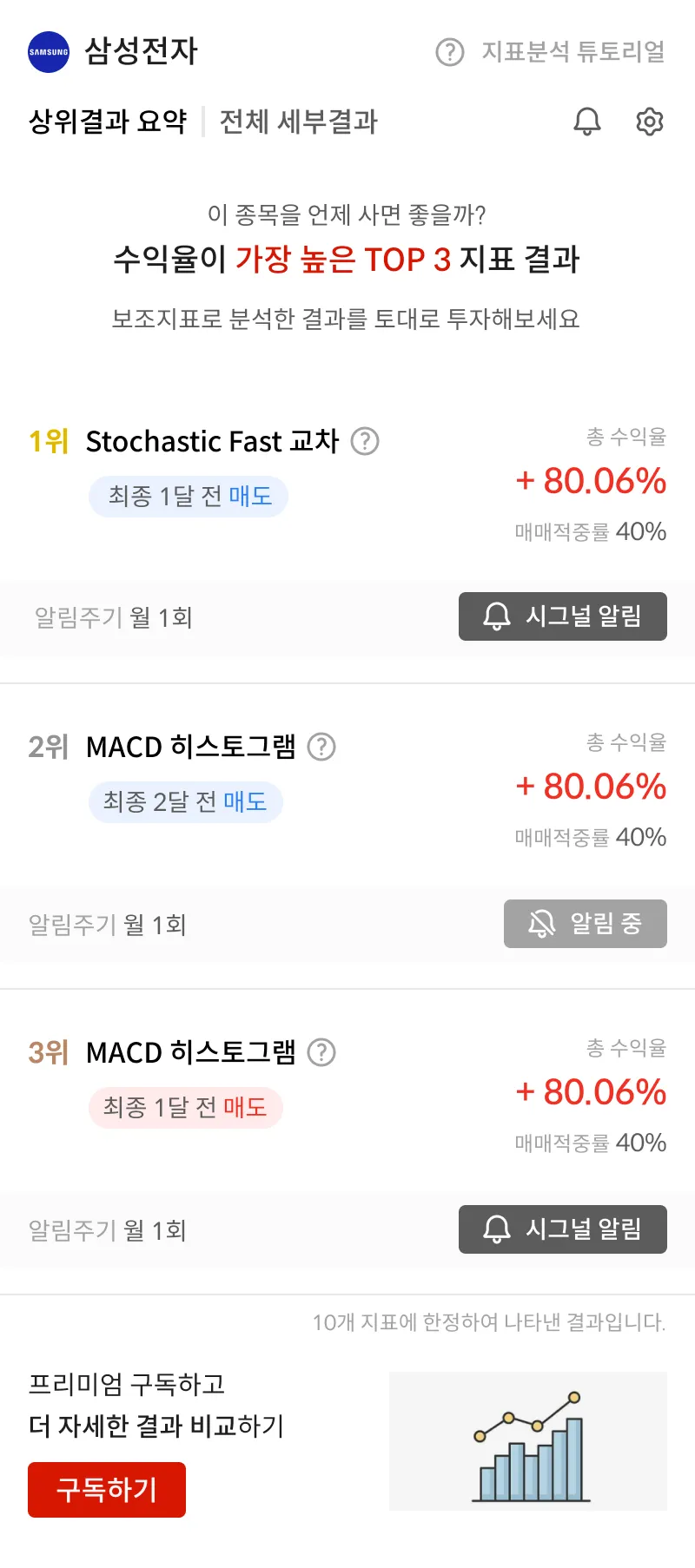Tap the red 구독하기 button
695x1568 pixels.
point(107,1490)
